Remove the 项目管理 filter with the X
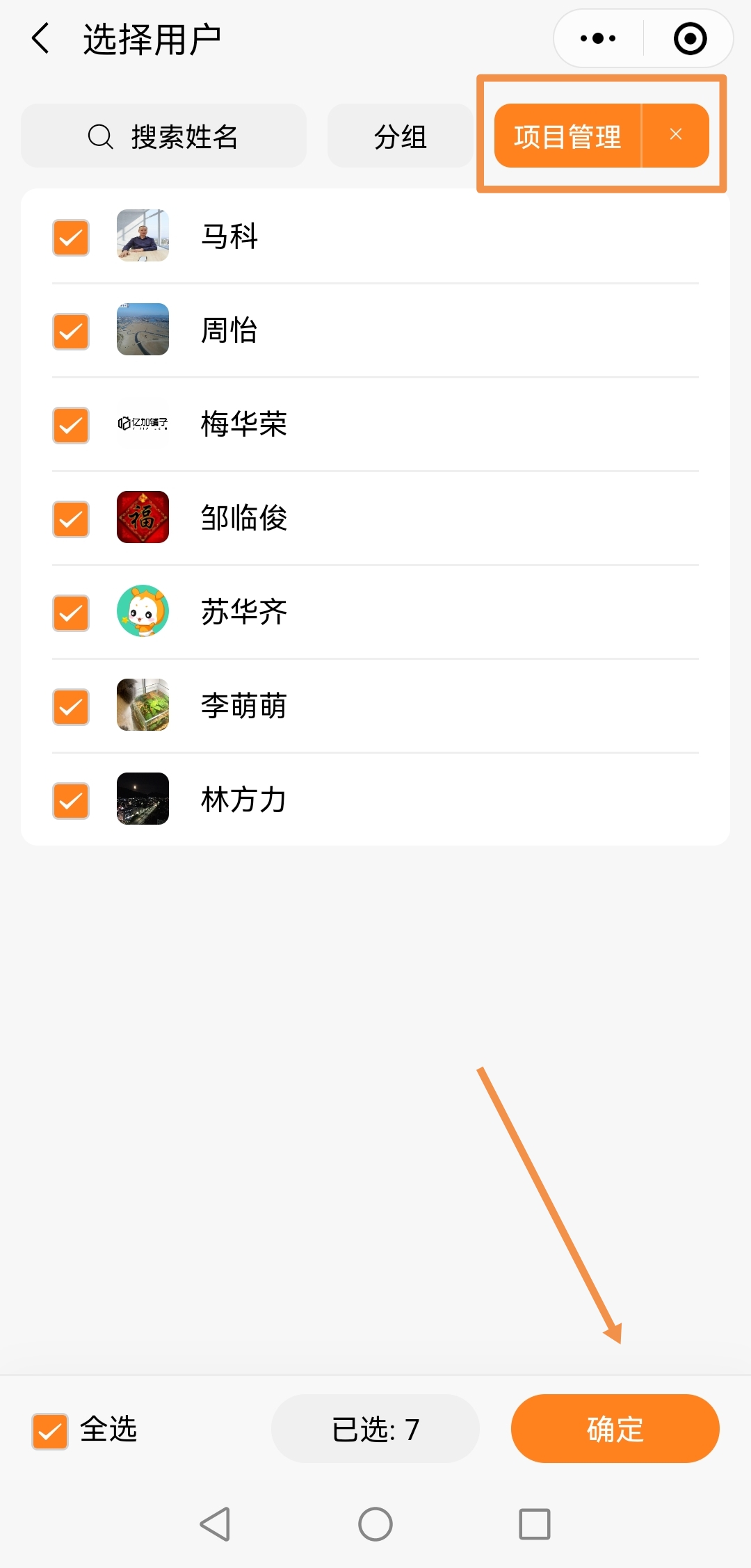 675,135
